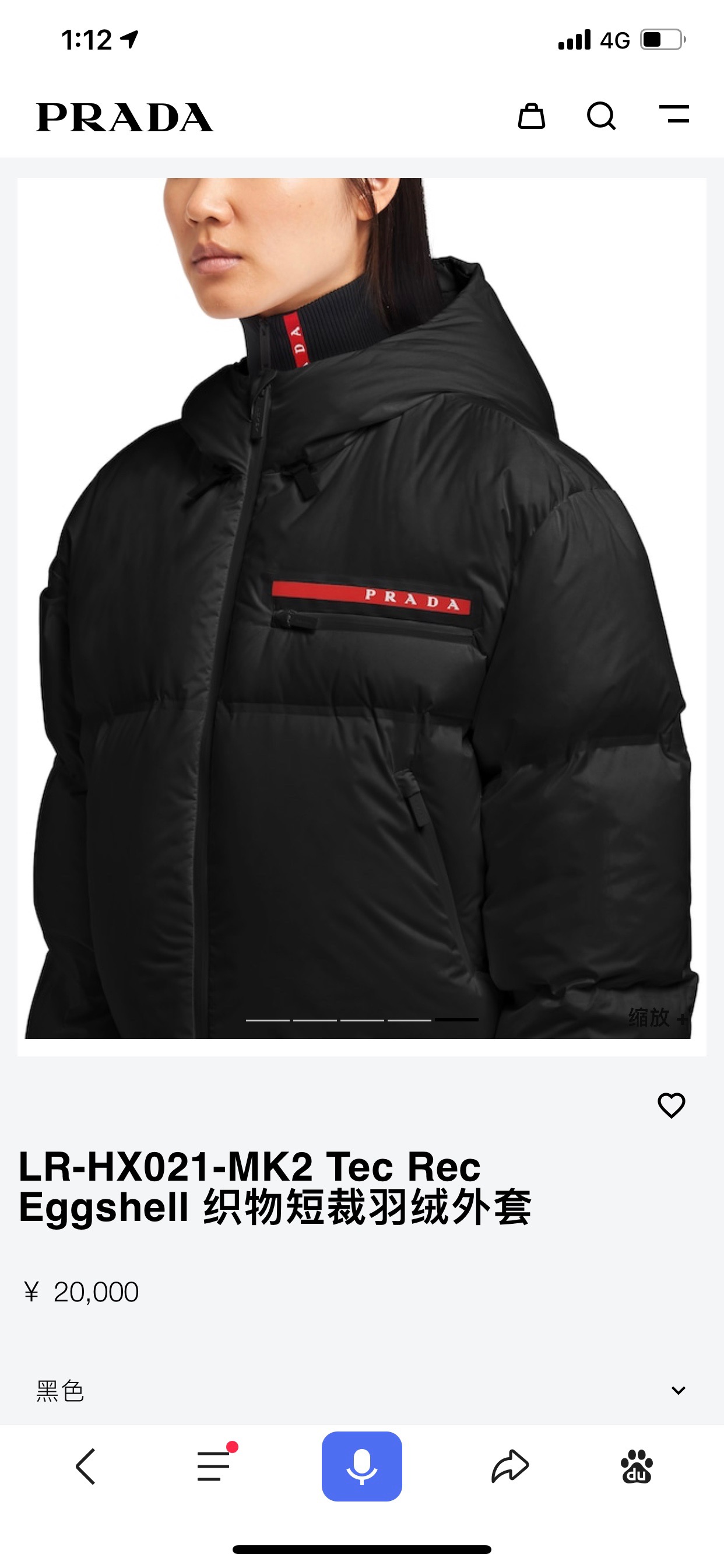
Task: Open the shopping bag
Action: pos(531,116)
